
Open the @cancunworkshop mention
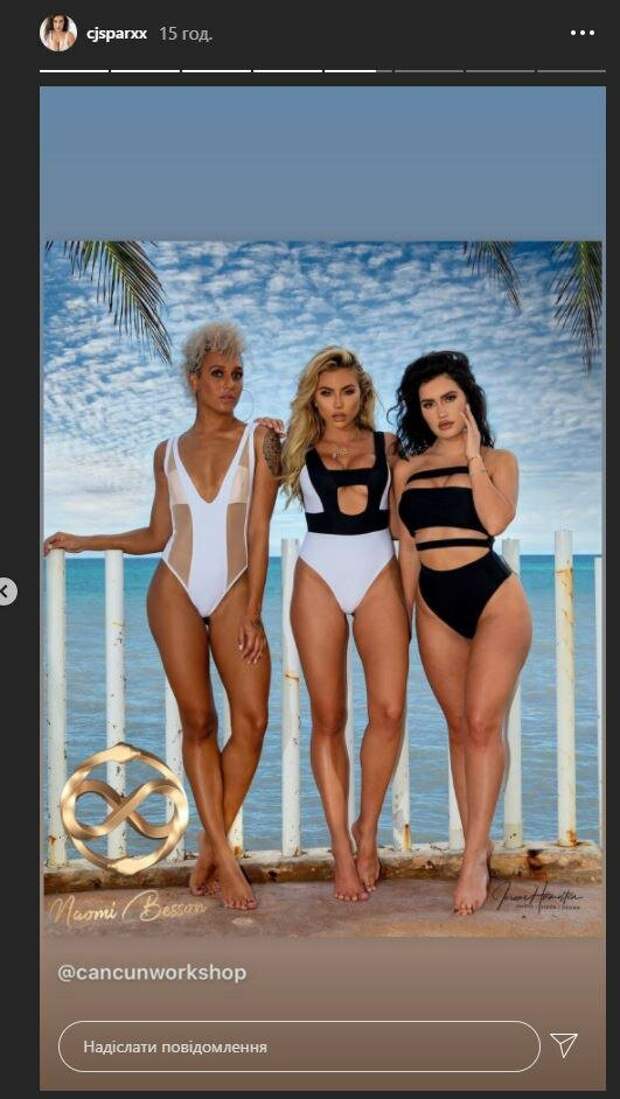point(152,973)
